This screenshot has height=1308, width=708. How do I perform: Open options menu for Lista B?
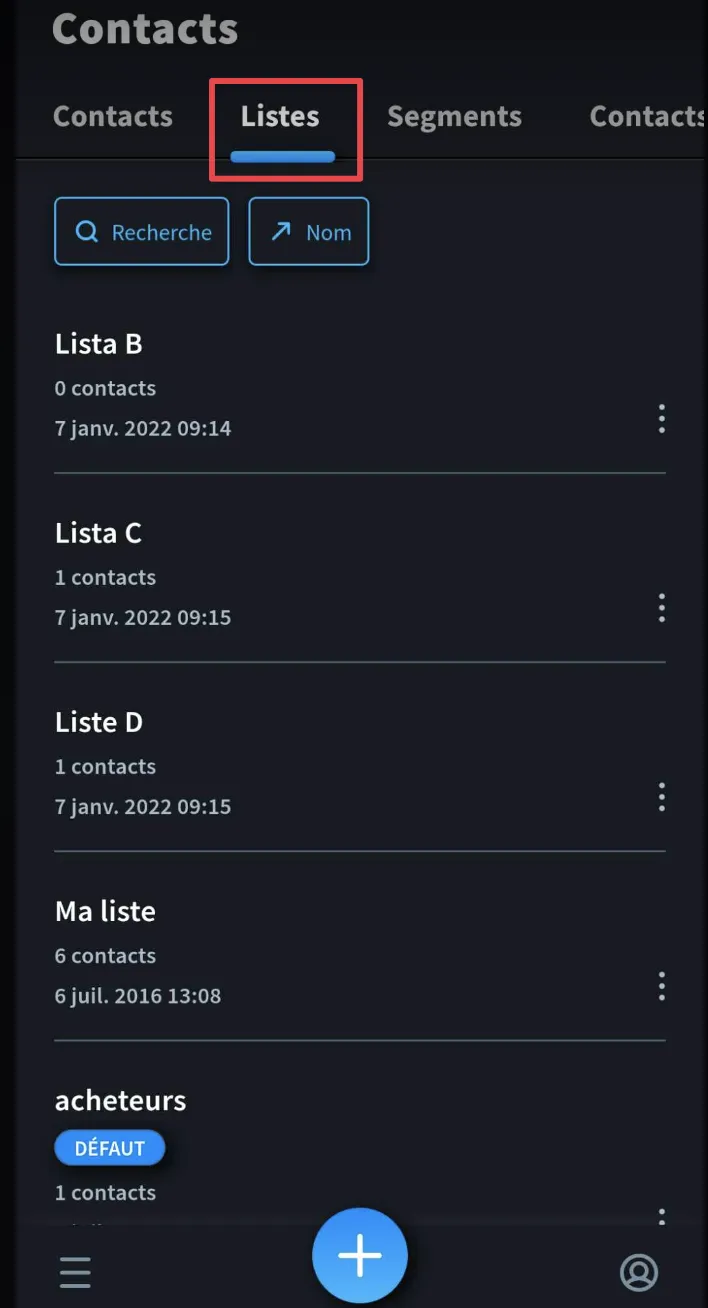pyautogui.click(x=661, y=419)
